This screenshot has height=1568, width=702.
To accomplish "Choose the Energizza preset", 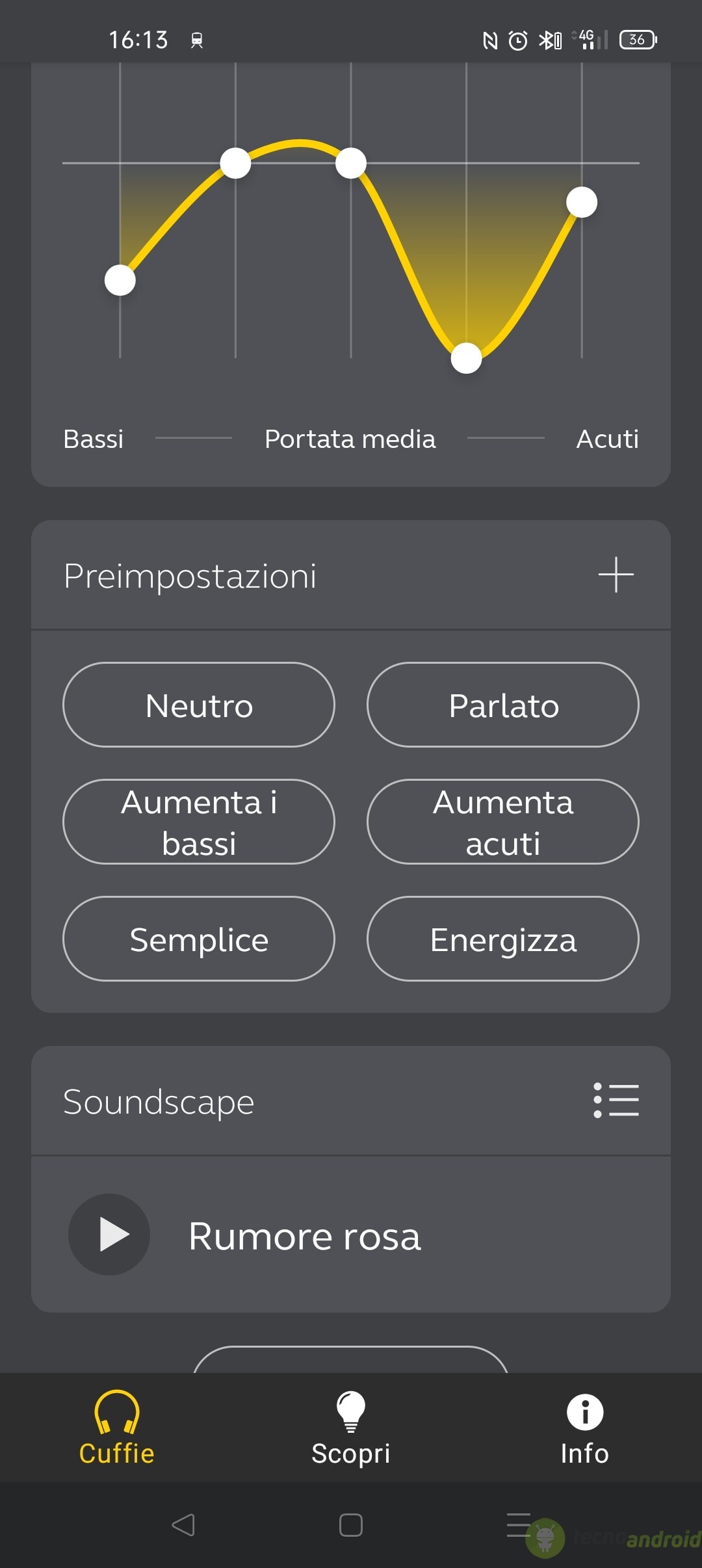I will pos(502,939).
